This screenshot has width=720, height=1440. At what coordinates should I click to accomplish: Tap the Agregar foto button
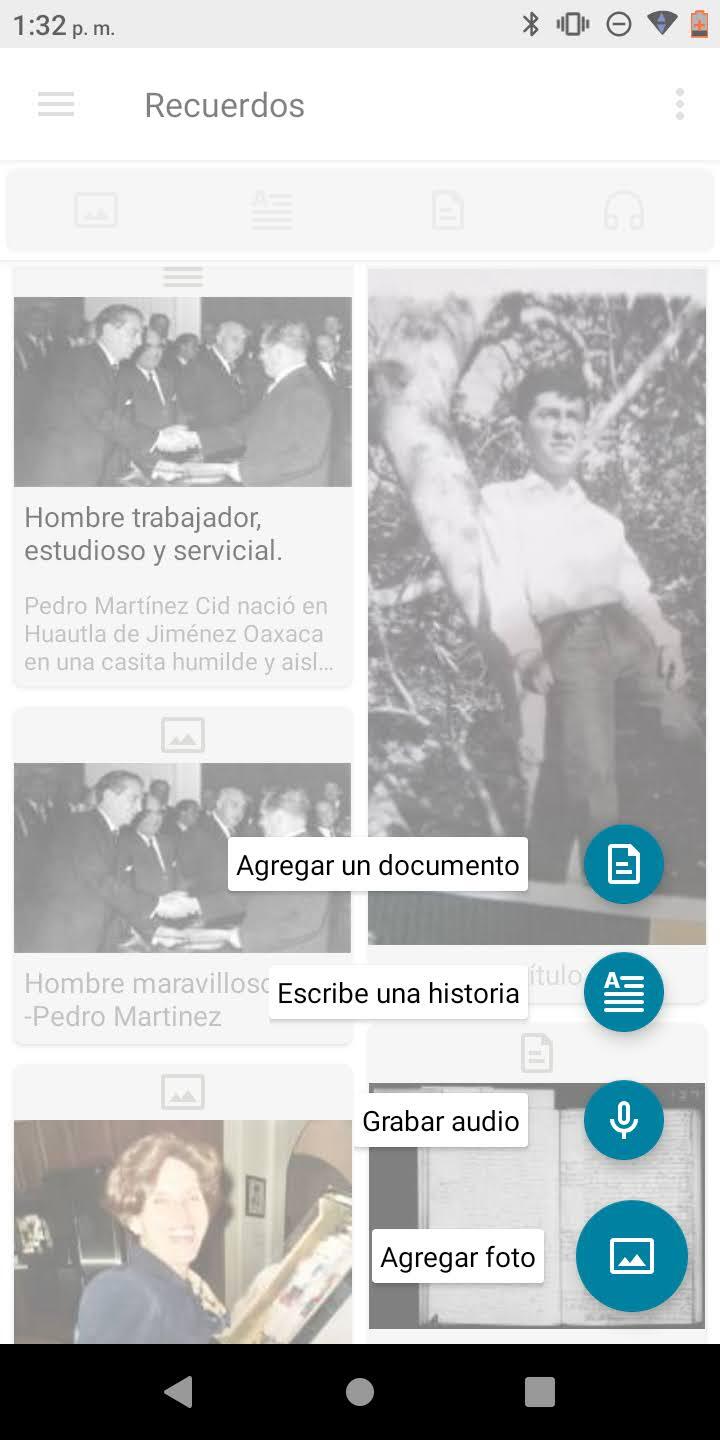(x=631, y=1256)
